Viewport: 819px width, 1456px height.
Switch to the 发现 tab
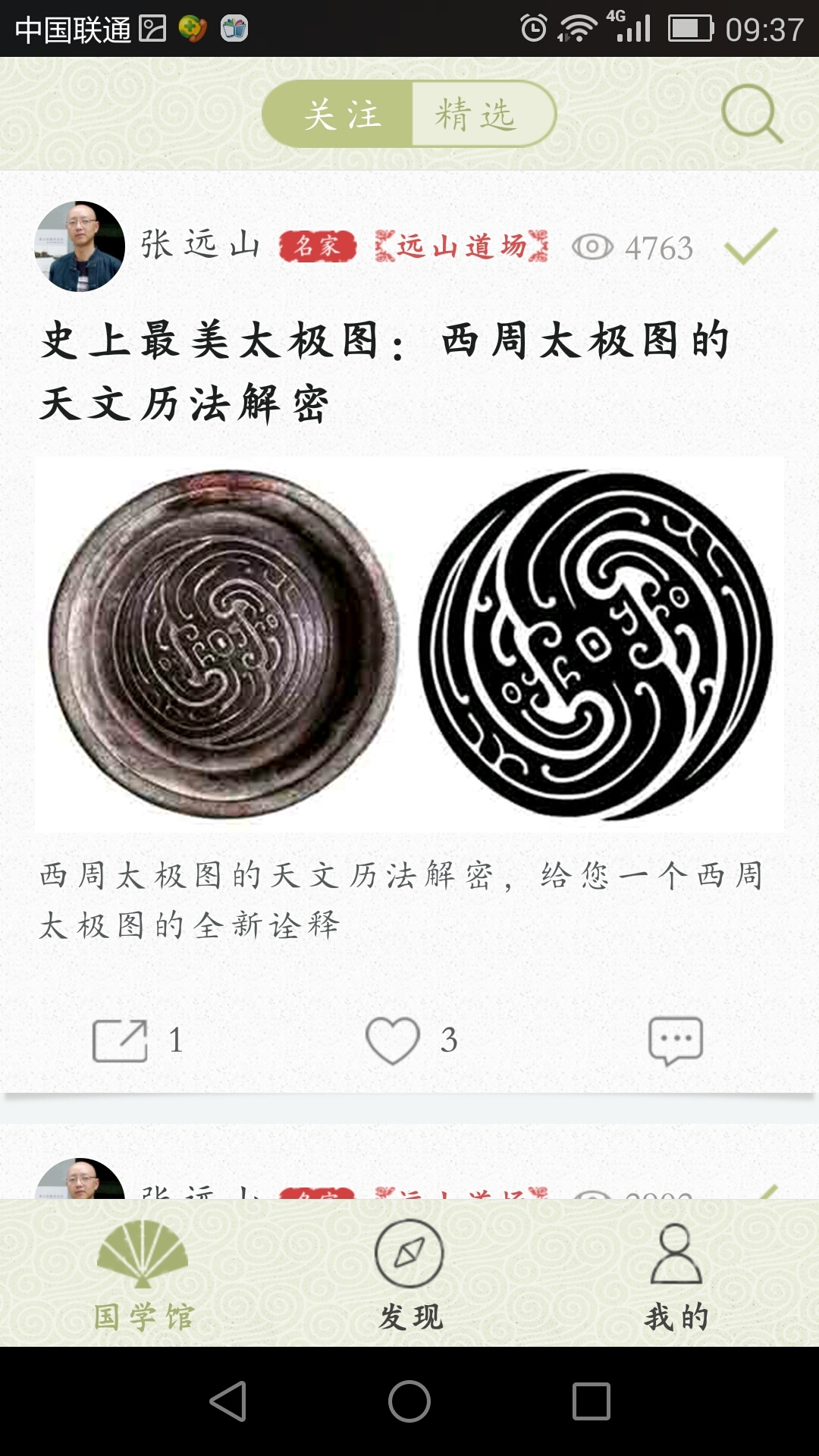[409, 1276]
